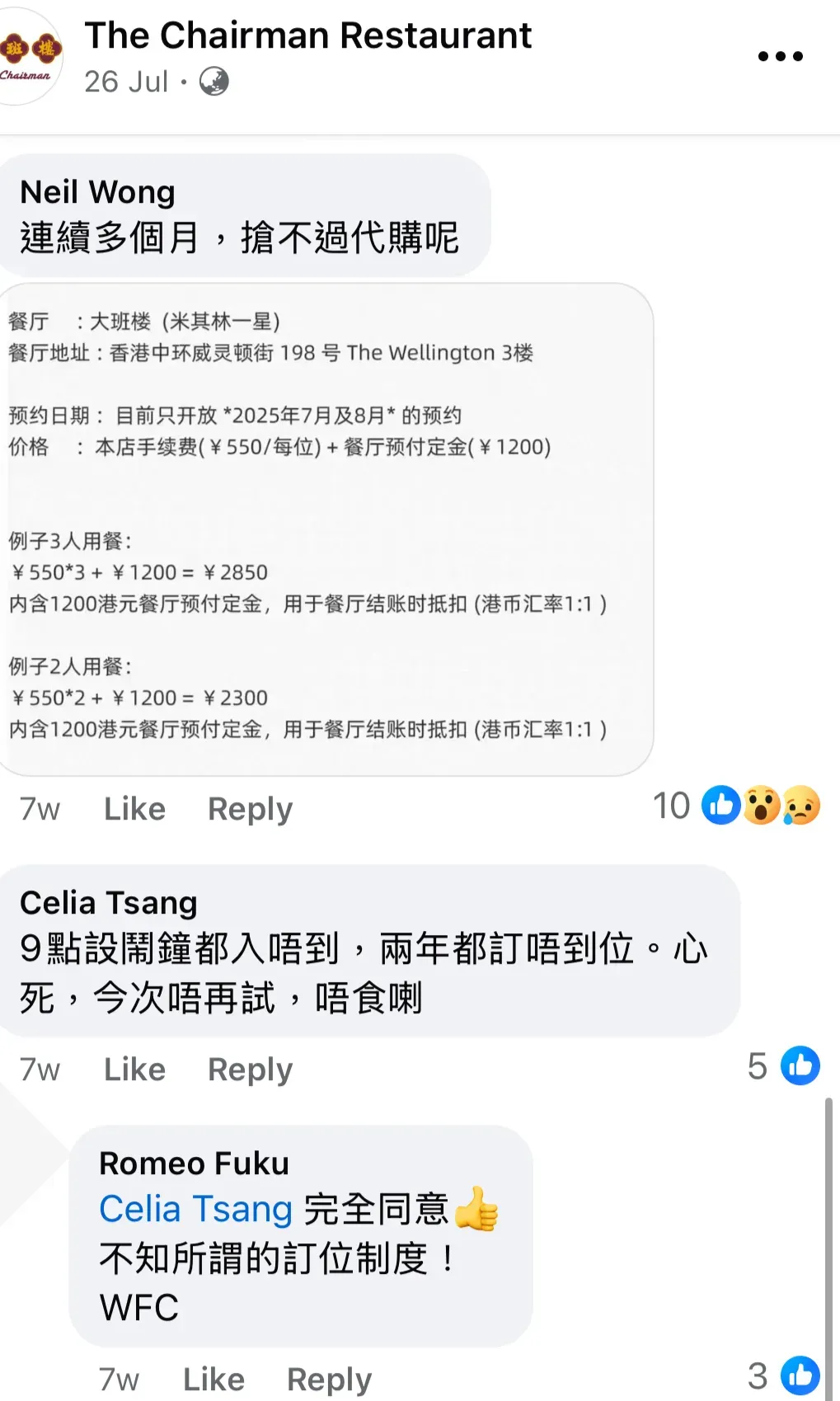This screenshot has width=840, height=1401.
Task: Reply to Celia Tsang's comment
Action: [x=250, y=1070]
